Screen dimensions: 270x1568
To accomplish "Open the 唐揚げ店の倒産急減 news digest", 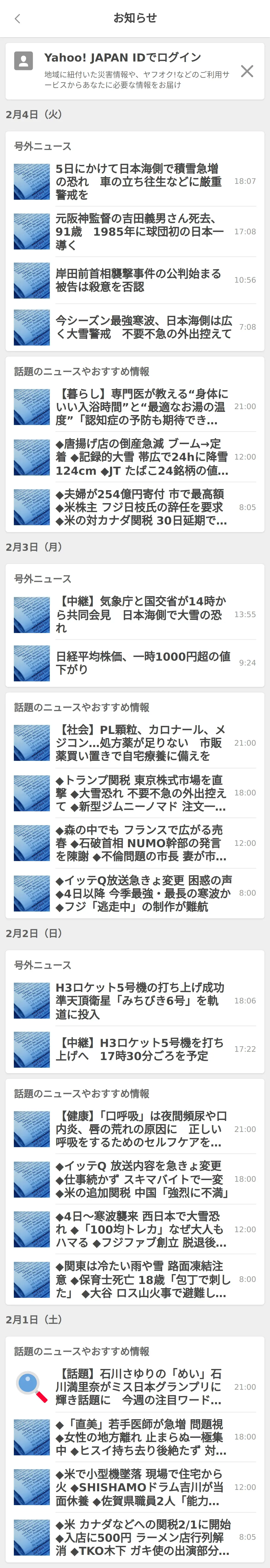I will pyautogui.click(x=139, y=457).
